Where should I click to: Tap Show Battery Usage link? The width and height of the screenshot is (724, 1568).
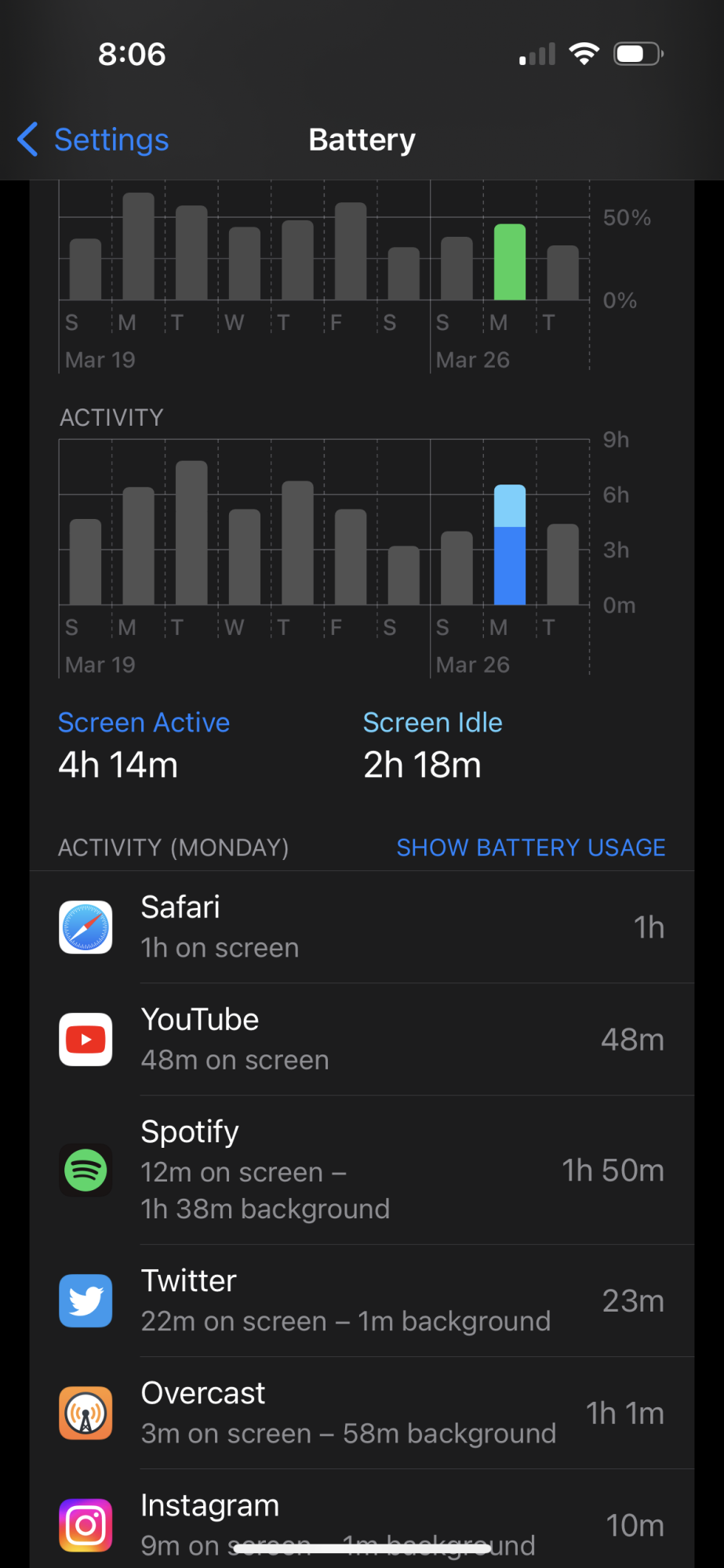click(x=530, y=848)
